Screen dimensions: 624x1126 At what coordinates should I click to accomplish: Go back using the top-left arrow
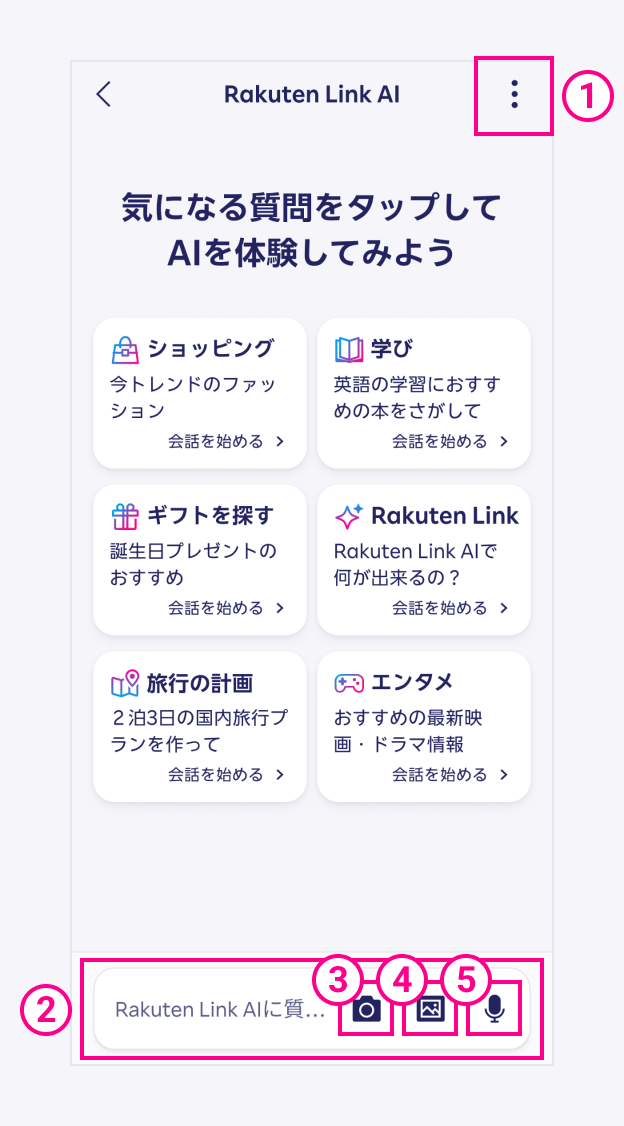104,94
